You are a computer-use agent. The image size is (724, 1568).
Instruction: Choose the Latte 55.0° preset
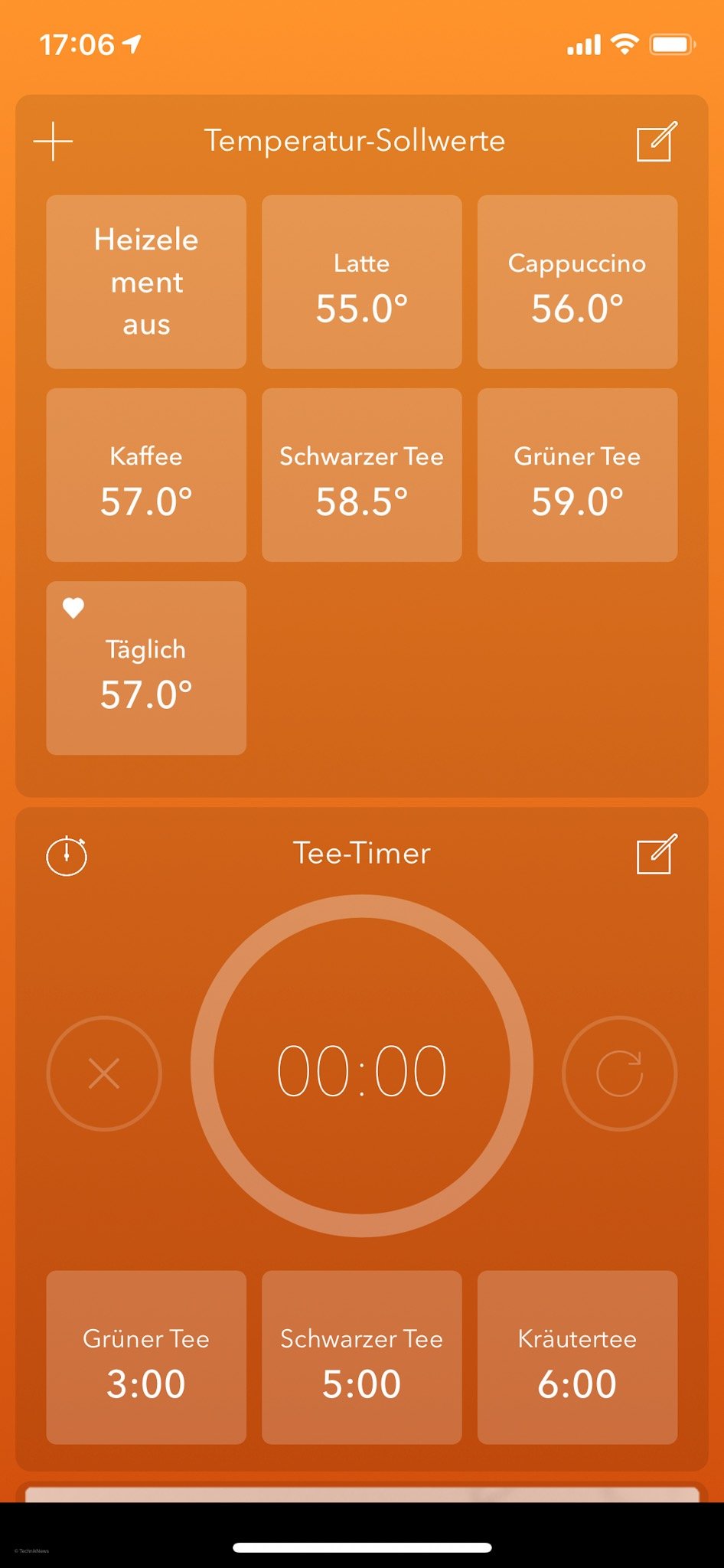[362, 282]
